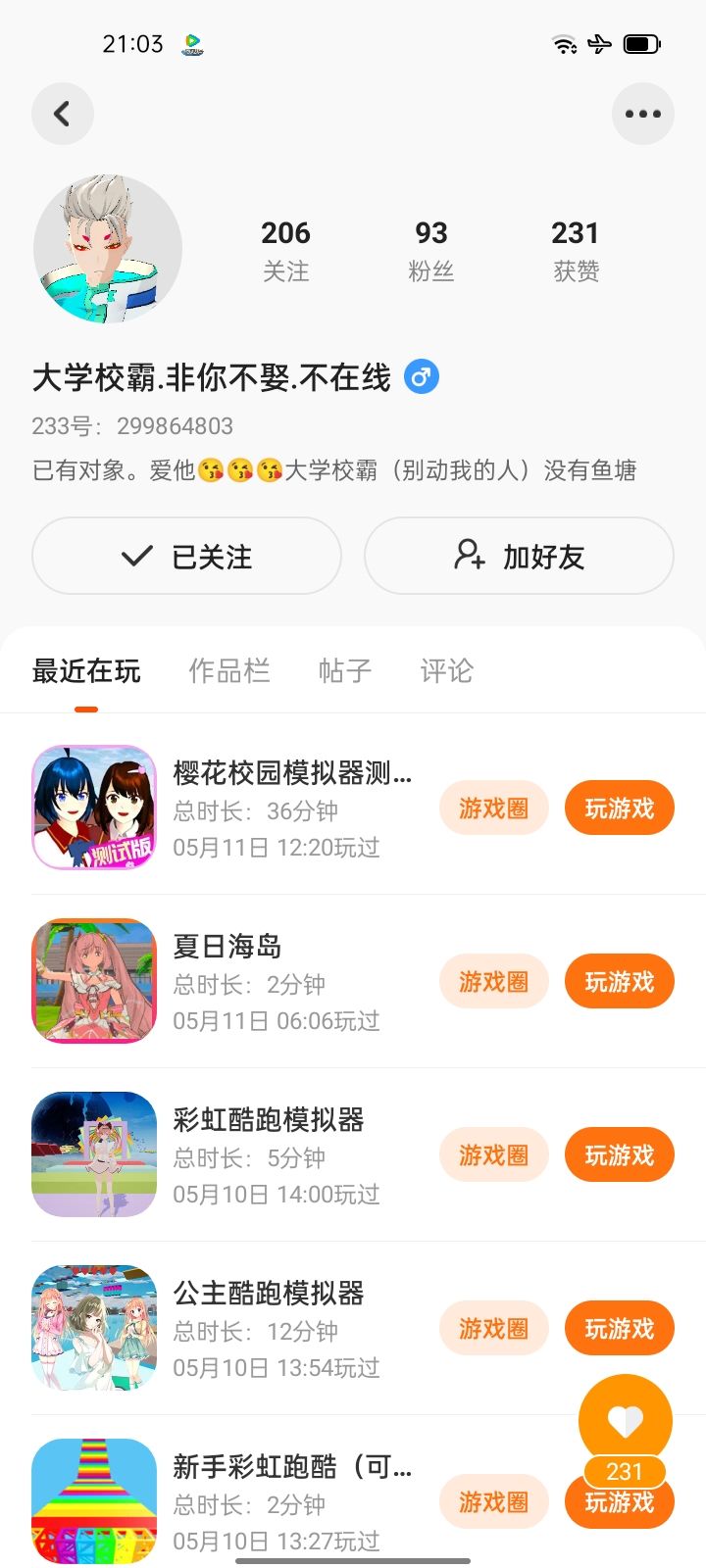706x1568 pixels.
Task: Open the 关注 following list
Action: [x=285, y=250]
